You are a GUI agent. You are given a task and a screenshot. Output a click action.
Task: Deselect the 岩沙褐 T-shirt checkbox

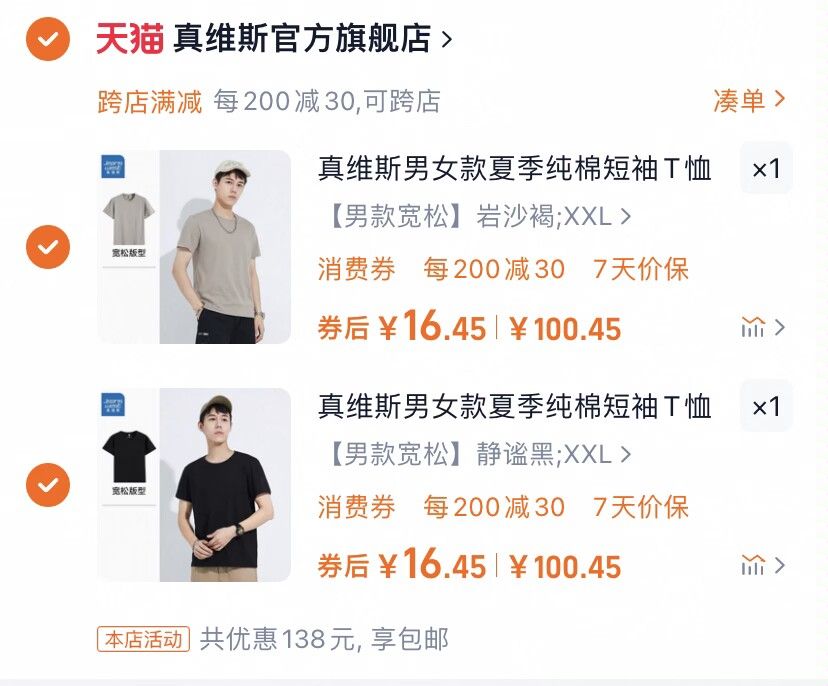pos(48,247)
